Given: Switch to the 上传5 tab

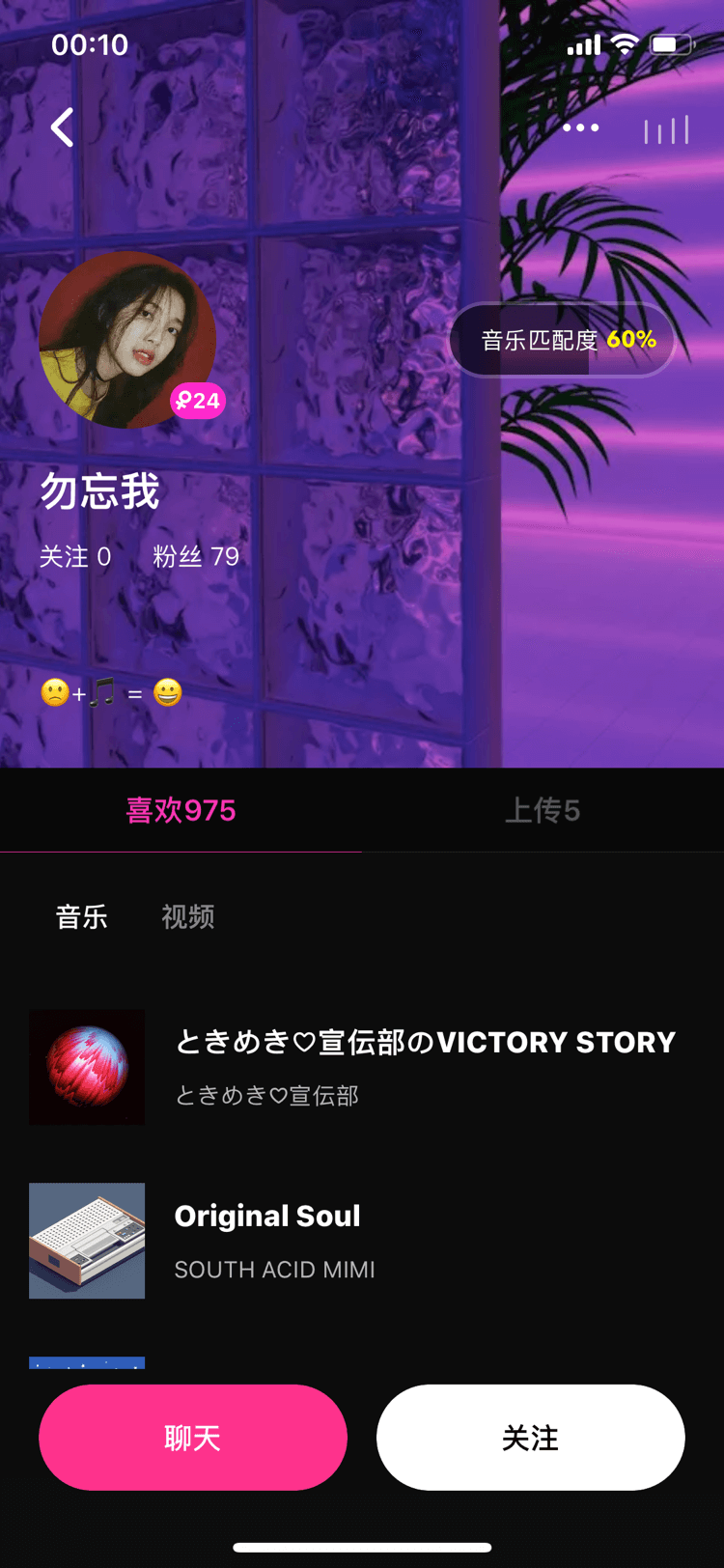Looking at the screenshot, I should [x=543, y=810].
